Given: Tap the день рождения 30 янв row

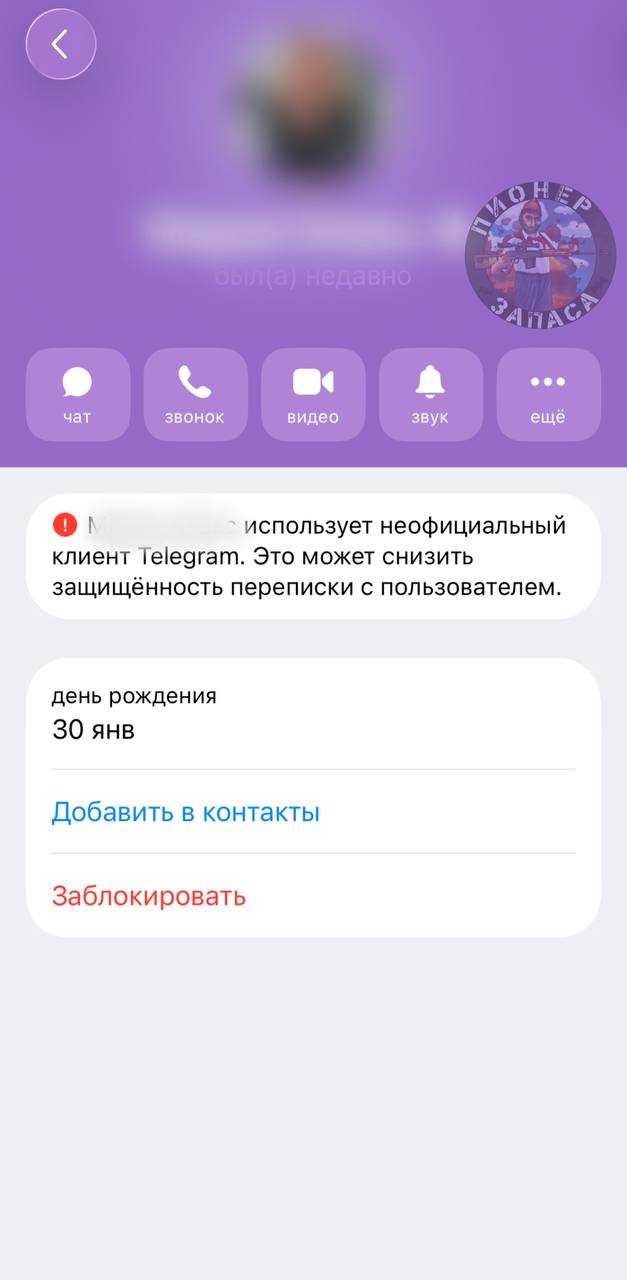Looking at the screenshot, I should click(x=313, y=714).
